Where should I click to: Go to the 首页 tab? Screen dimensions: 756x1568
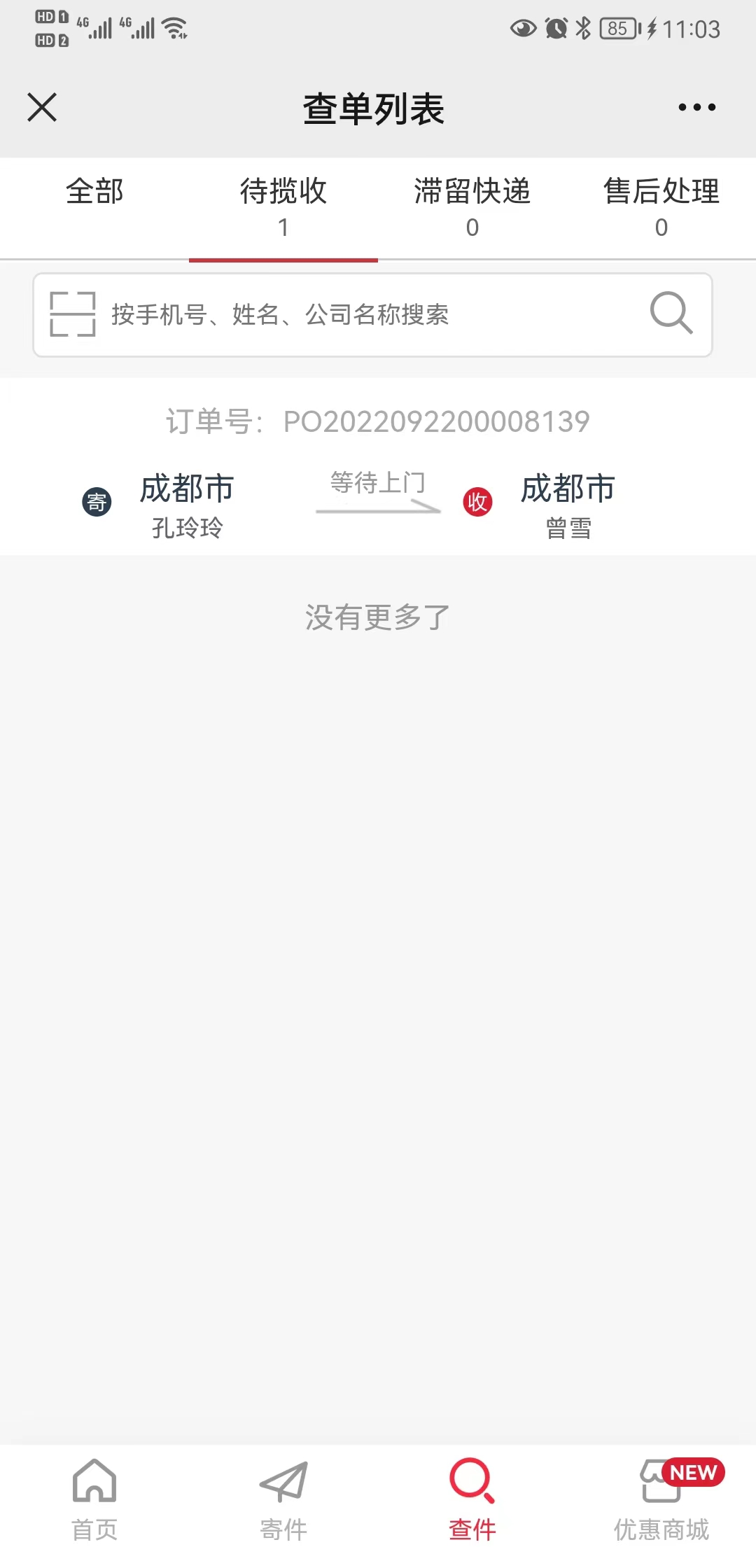click(x=94, y=1500)
